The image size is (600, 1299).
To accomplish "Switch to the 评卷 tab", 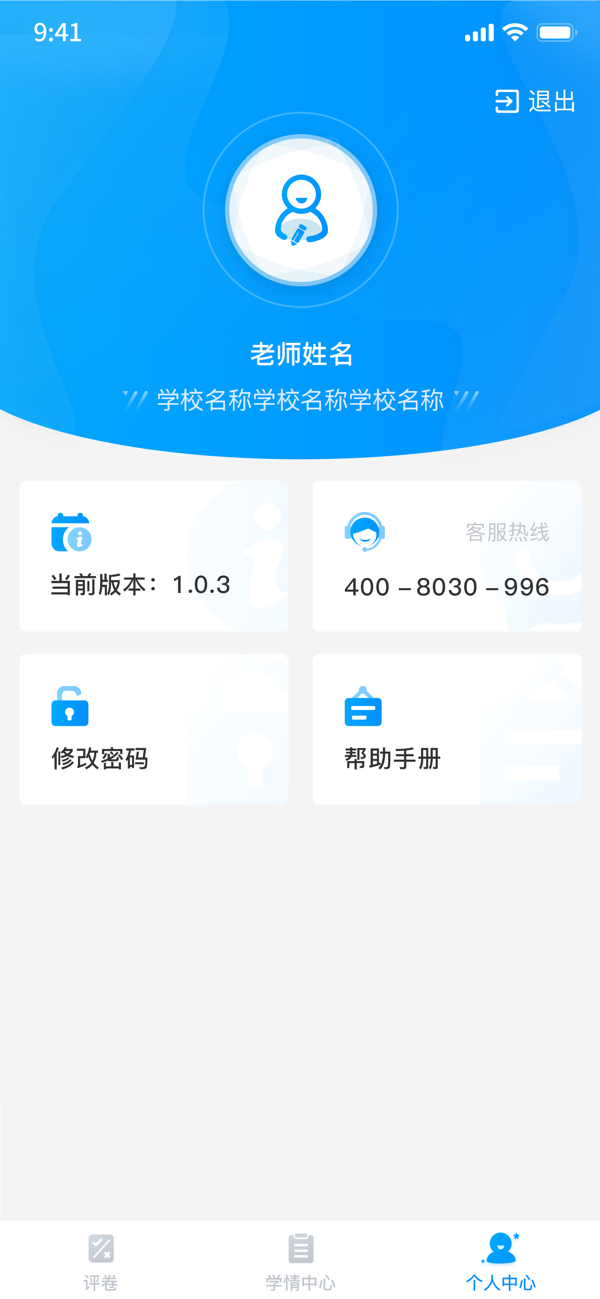I will coord(100,1261).
